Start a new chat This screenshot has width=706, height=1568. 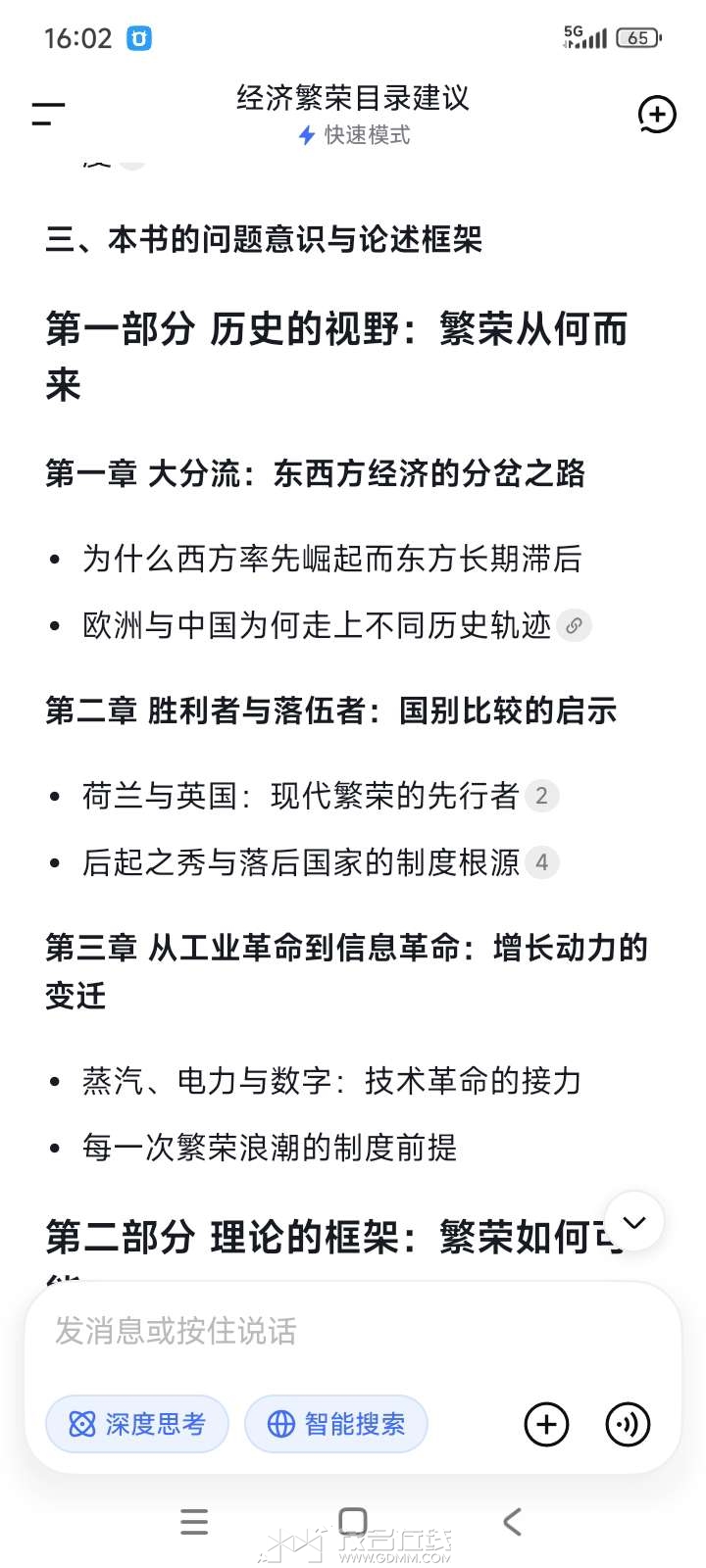tap(657, 115)
